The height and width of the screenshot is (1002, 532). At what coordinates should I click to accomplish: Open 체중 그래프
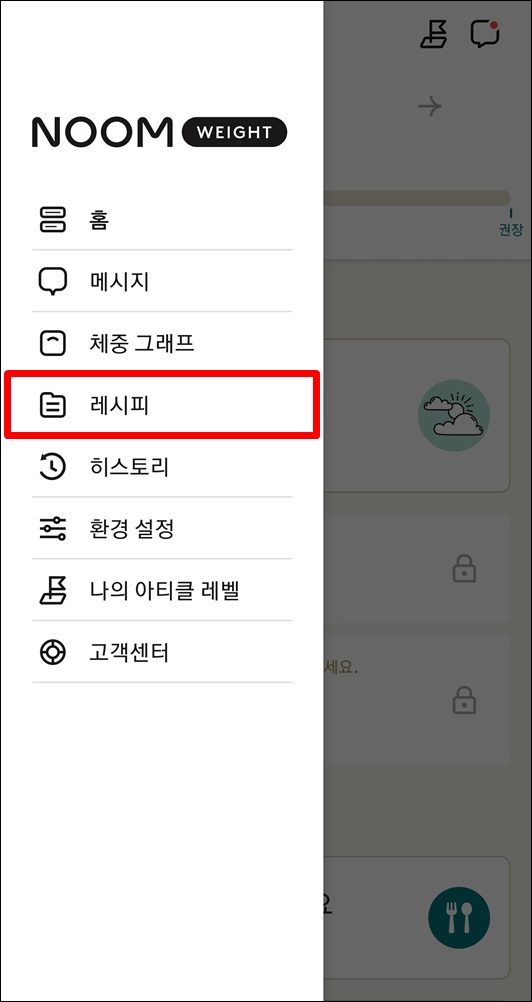pos(162,344)
